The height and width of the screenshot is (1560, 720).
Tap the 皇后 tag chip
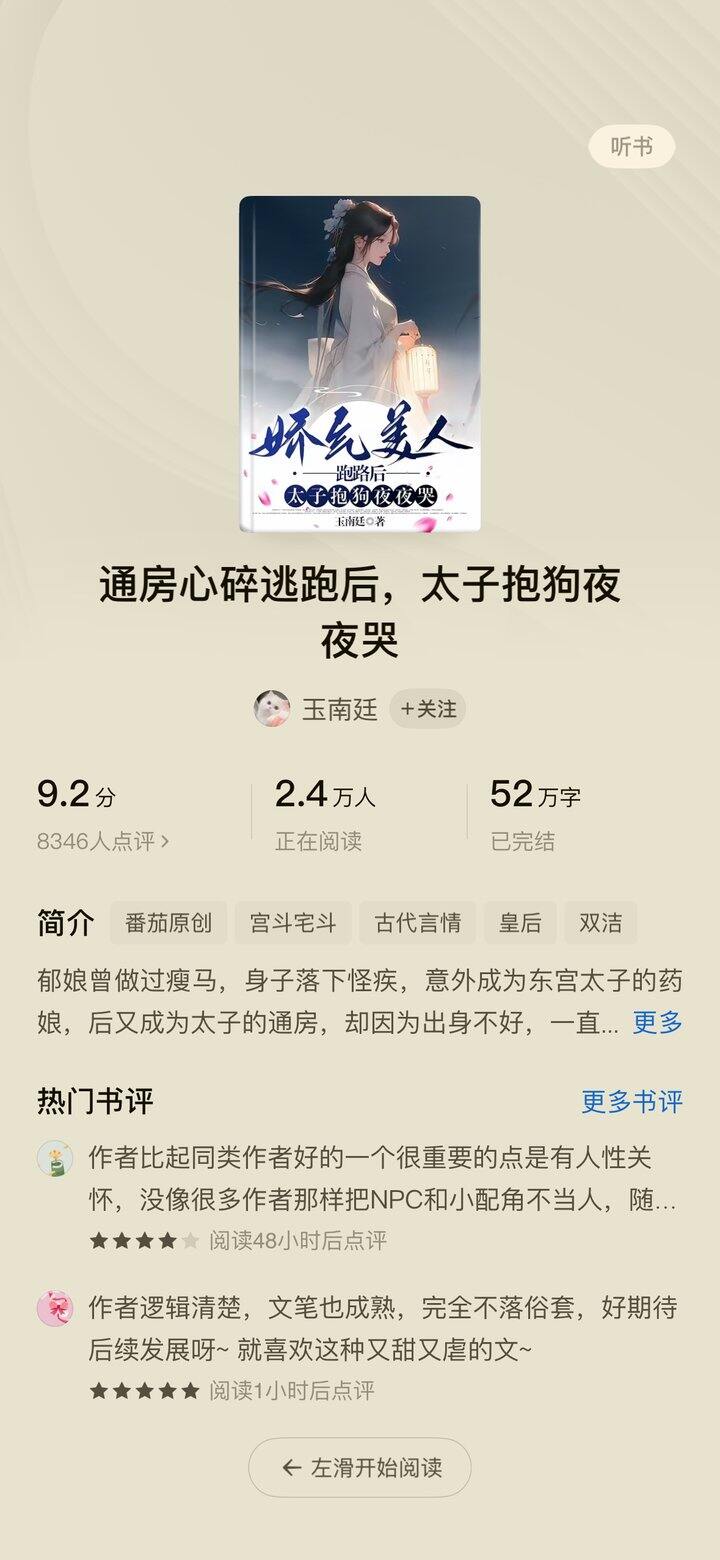520,923
